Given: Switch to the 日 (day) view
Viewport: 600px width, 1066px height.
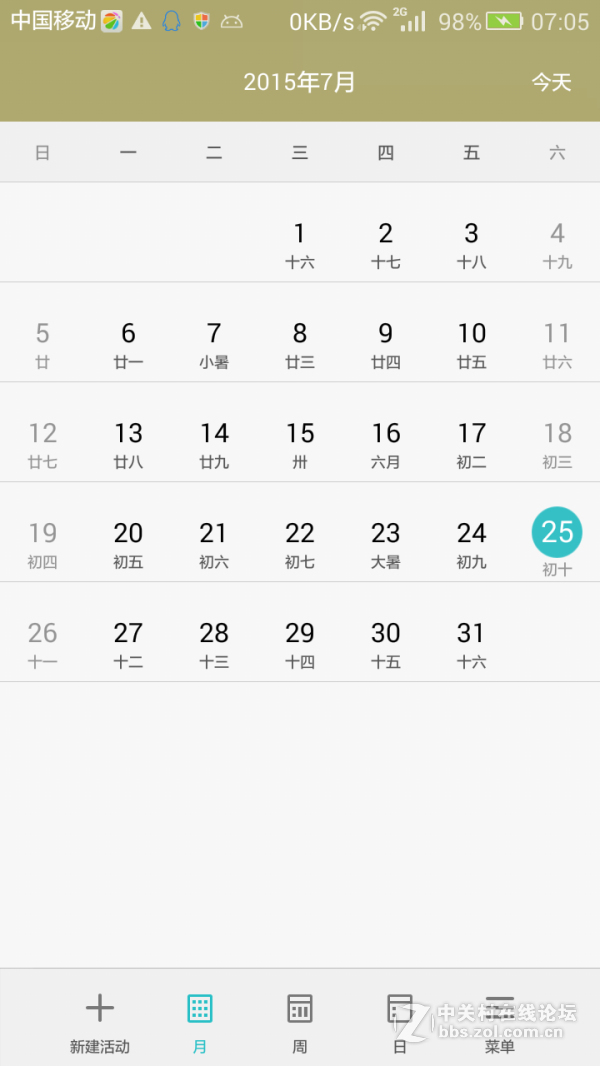Looking at the screenshot, I should pos(400,1022).
